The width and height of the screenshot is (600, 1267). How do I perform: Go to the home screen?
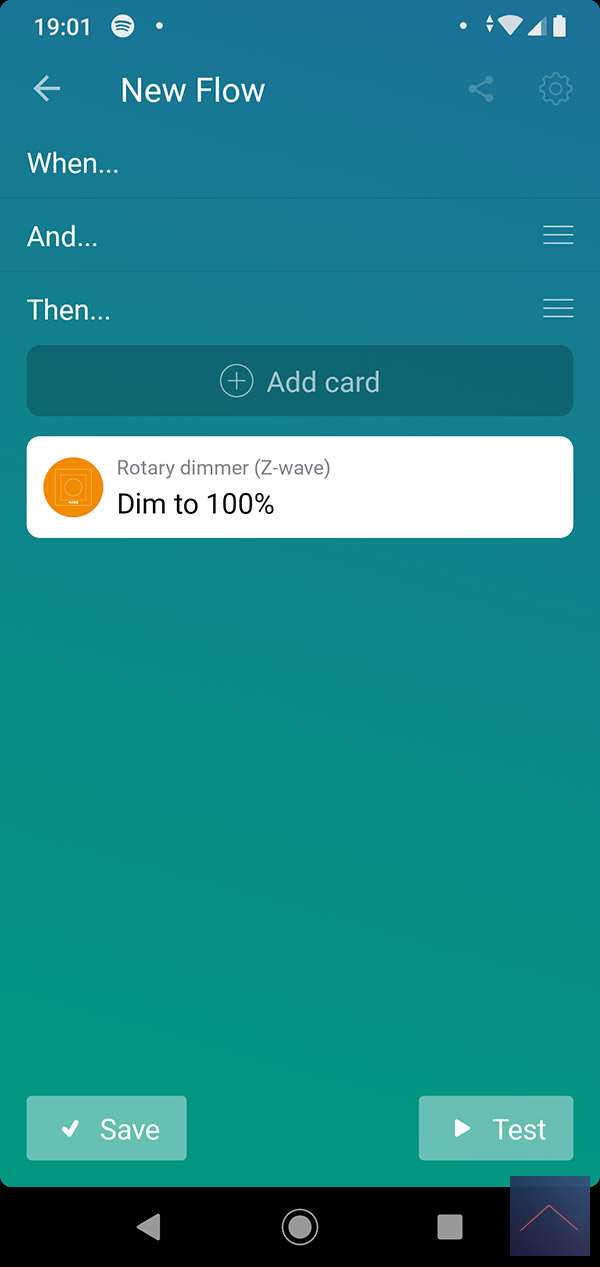point(300,1226)
